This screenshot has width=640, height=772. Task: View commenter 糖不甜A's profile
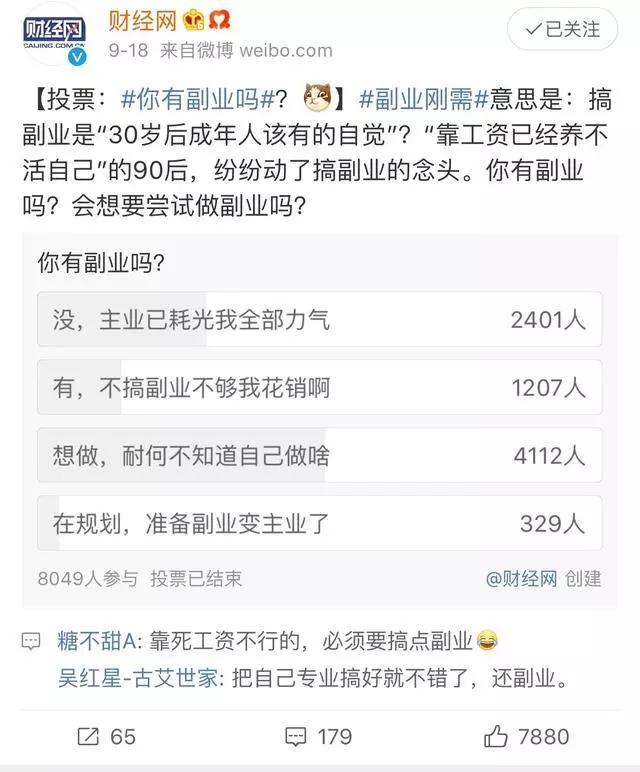pyautogui.click(x=101, y=640)
